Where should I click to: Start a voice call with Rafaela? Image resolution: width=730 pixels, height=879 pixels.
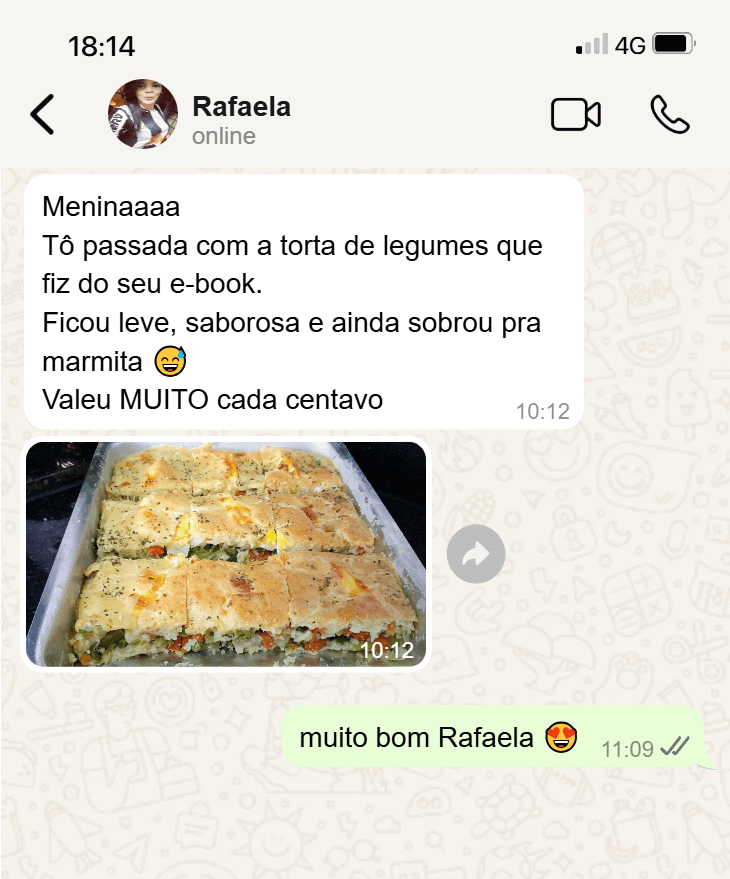pos(669,115)
